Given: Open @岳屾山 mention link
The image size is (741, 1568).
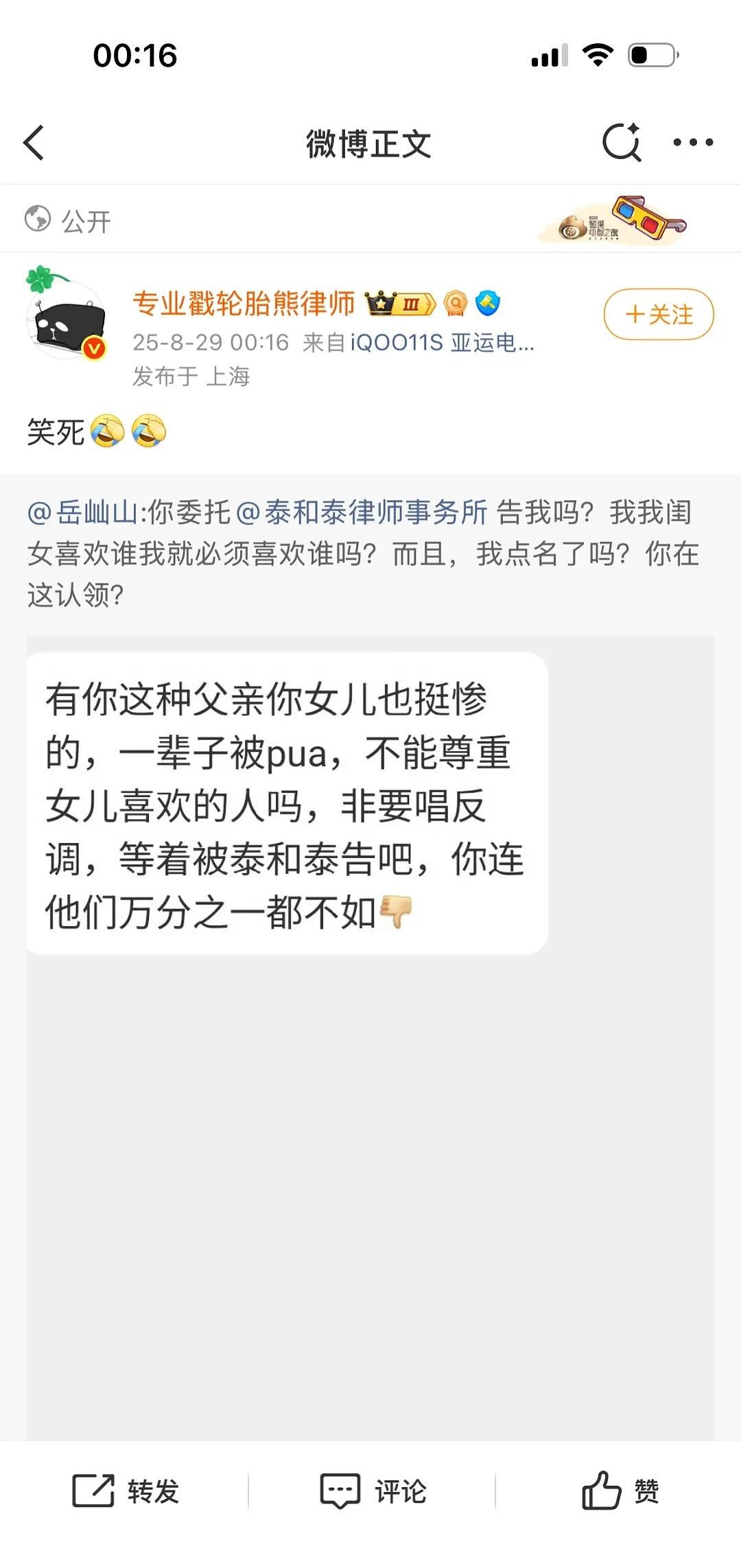Looking at the screenshot, I should pyautogui.click(x=82, y=512).
